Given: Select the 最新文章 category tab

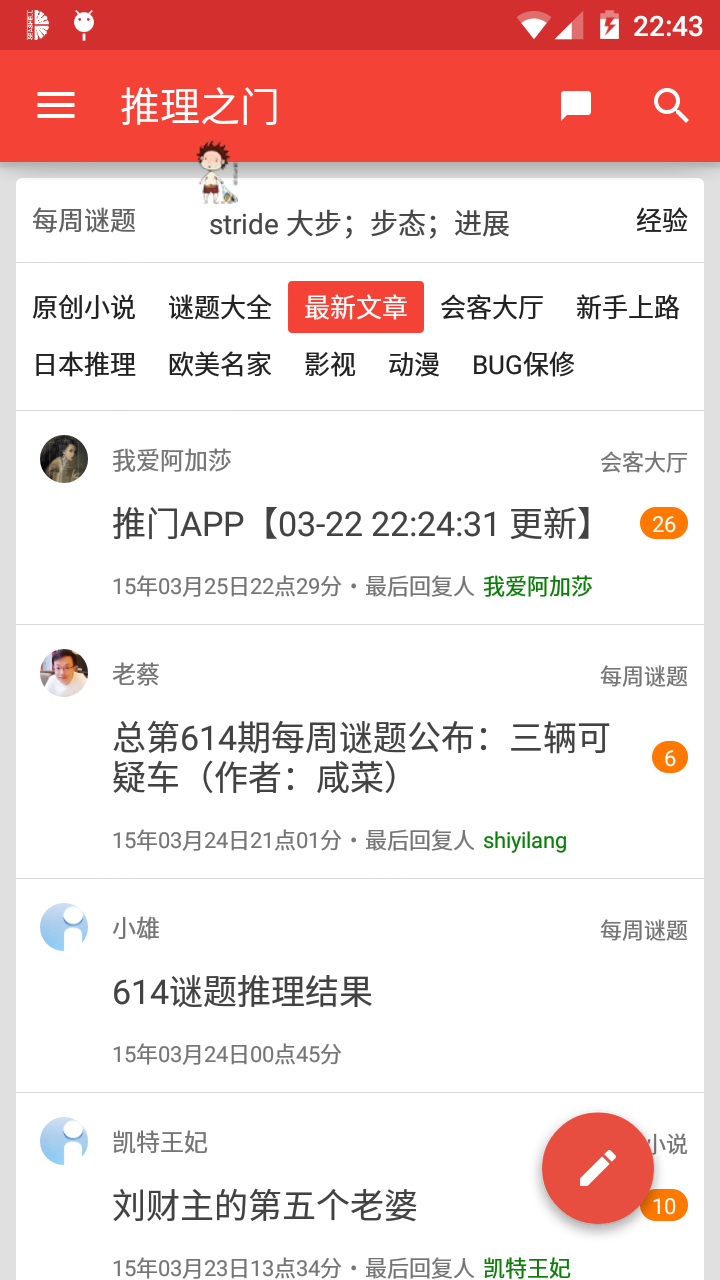Looking at the screenshot, I should [356, 309].
